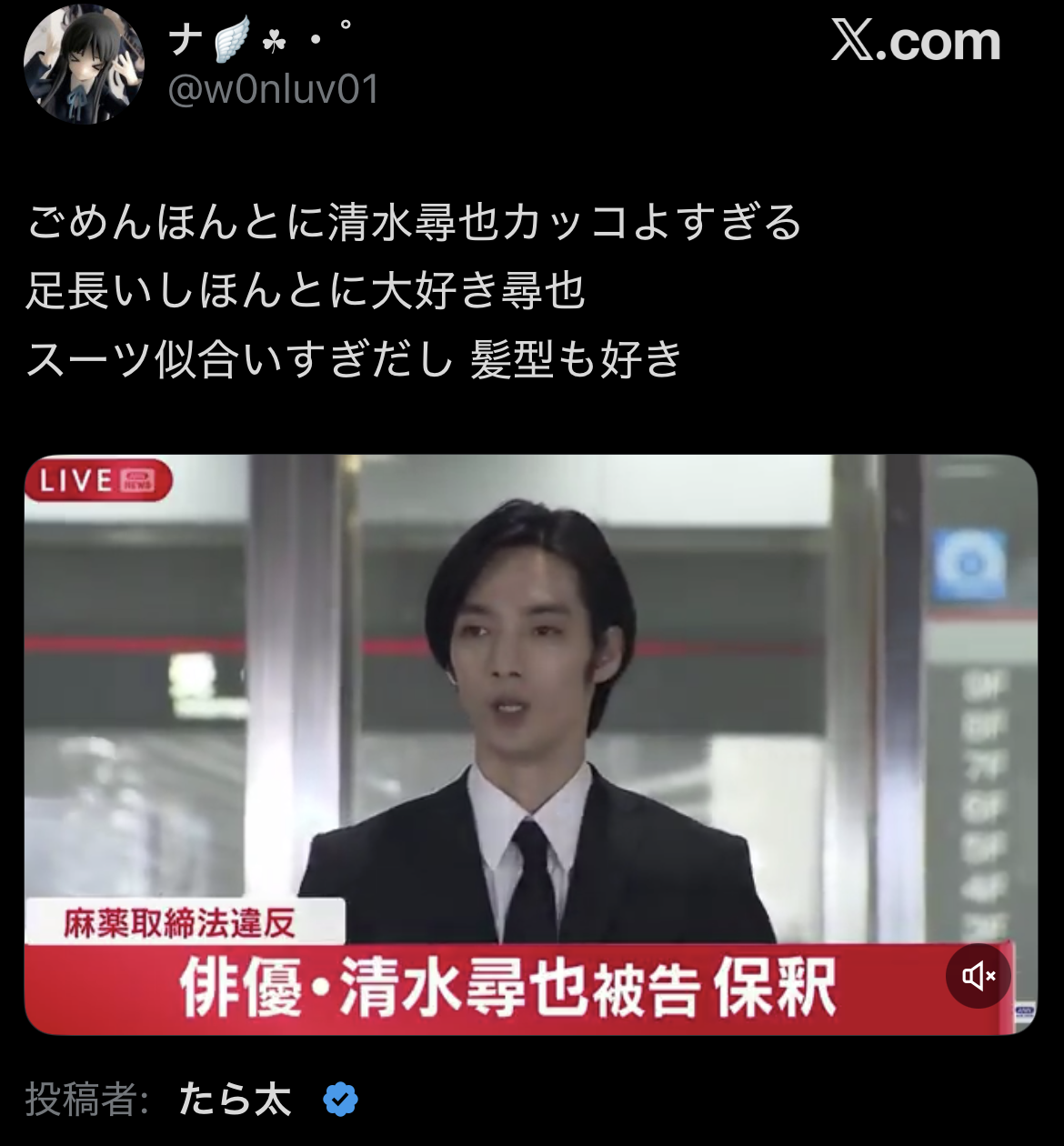Open video poster たら太's profile
Viewport: 1064px width, 1146px height.
tap(235, 1099)
